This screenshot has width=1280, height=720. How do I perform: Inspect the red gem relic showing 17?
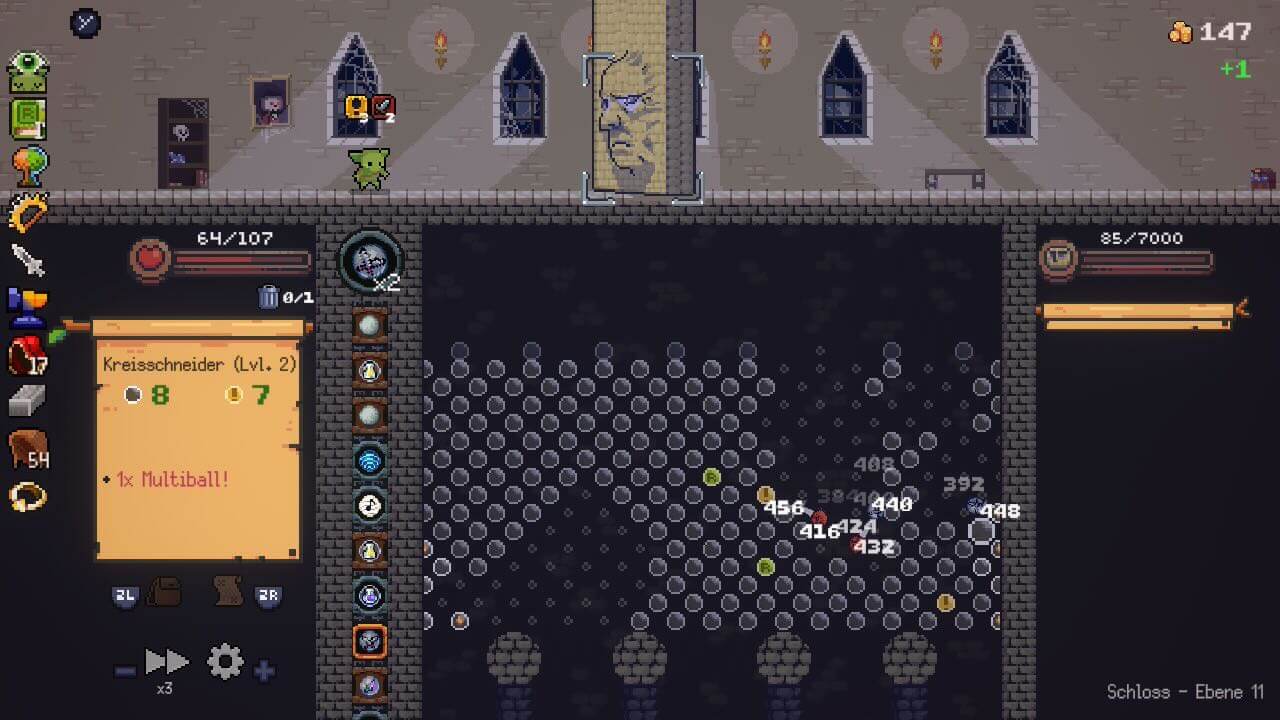point(28,355)
